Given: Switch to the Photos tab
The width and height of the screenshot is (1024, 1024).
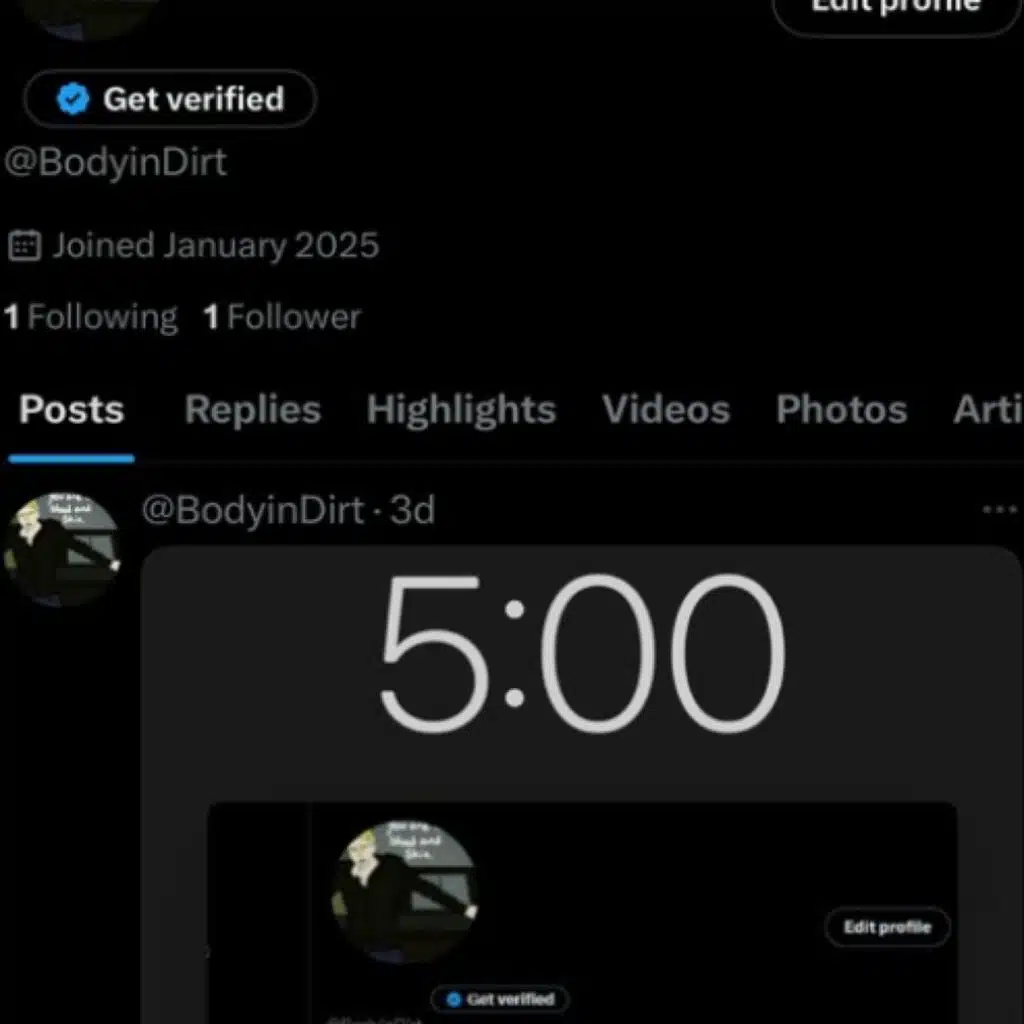Looking at the screenshot, I should coord(841,410).
